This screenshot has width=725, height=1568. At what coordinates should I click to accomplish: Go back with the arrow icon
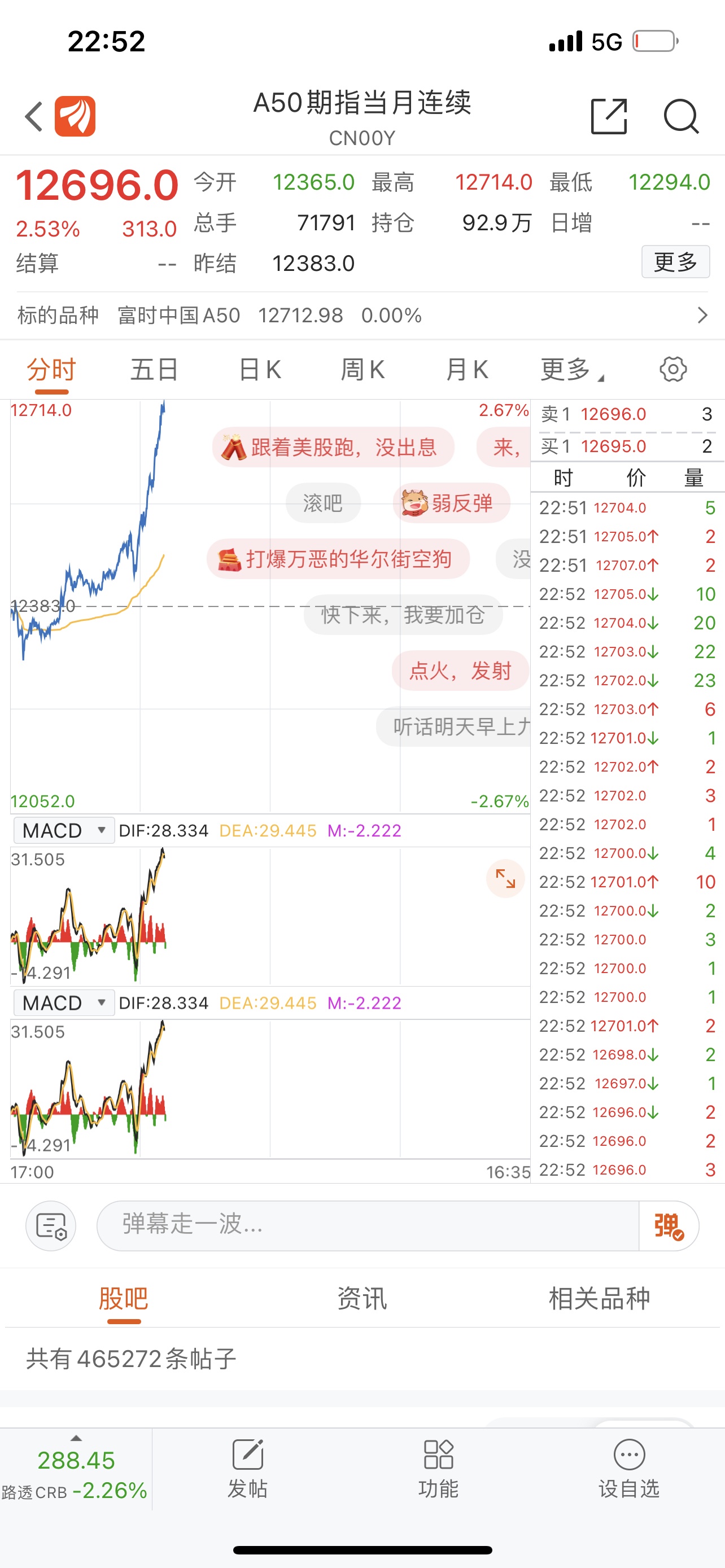(34, 116)
